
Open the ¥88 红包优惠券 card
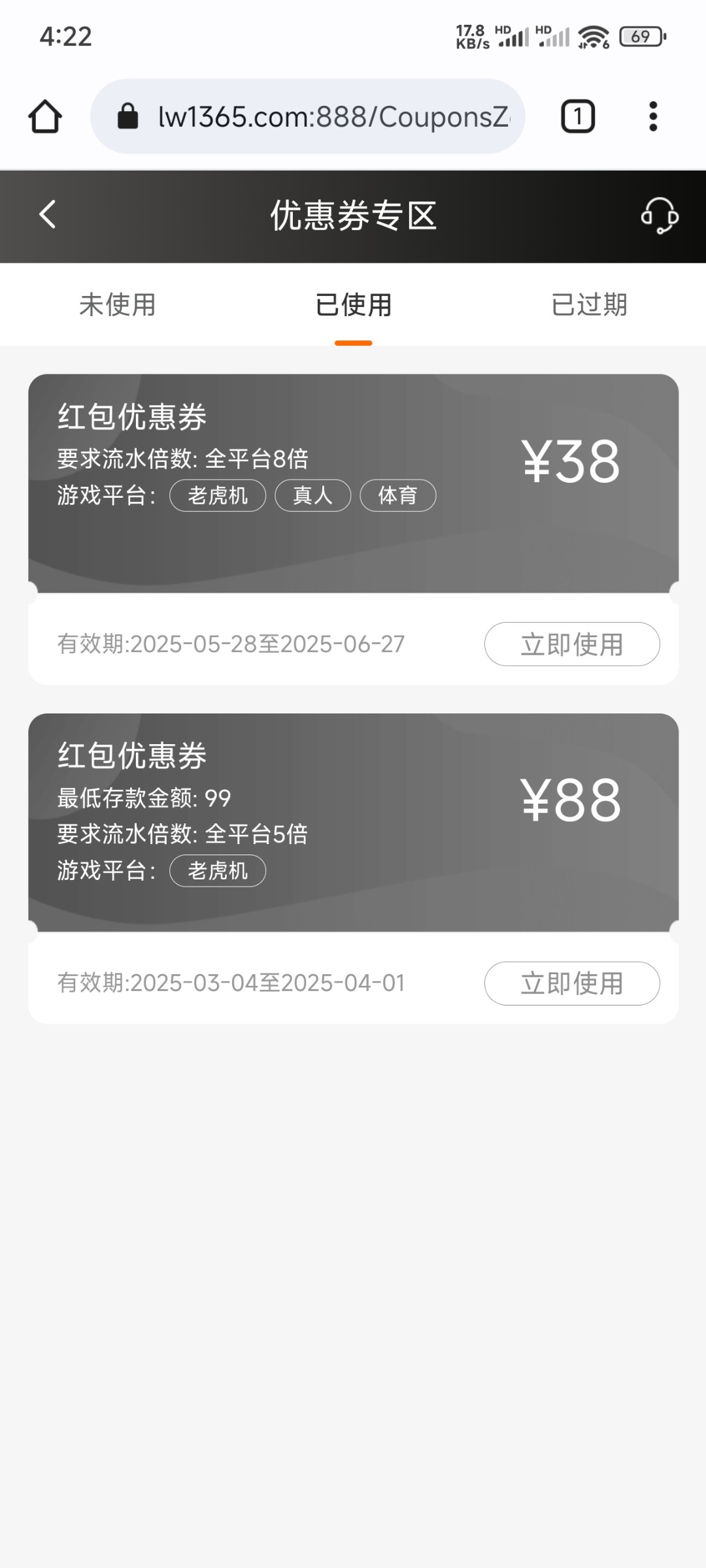point(353,823)
